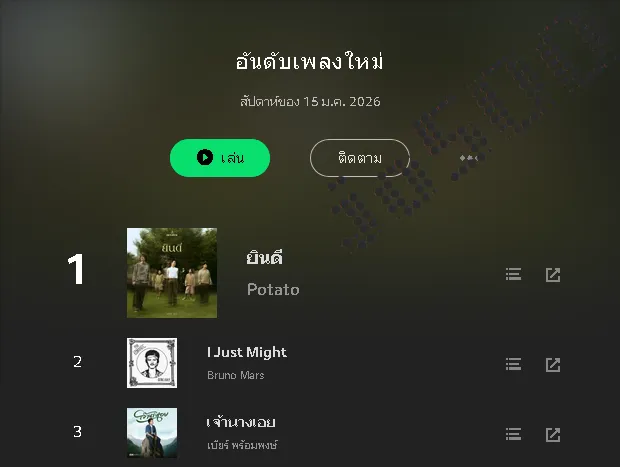Play the new songs chart with เล่น
The height and width of the screenshot is (467, 620).
(x=220, y=158)
